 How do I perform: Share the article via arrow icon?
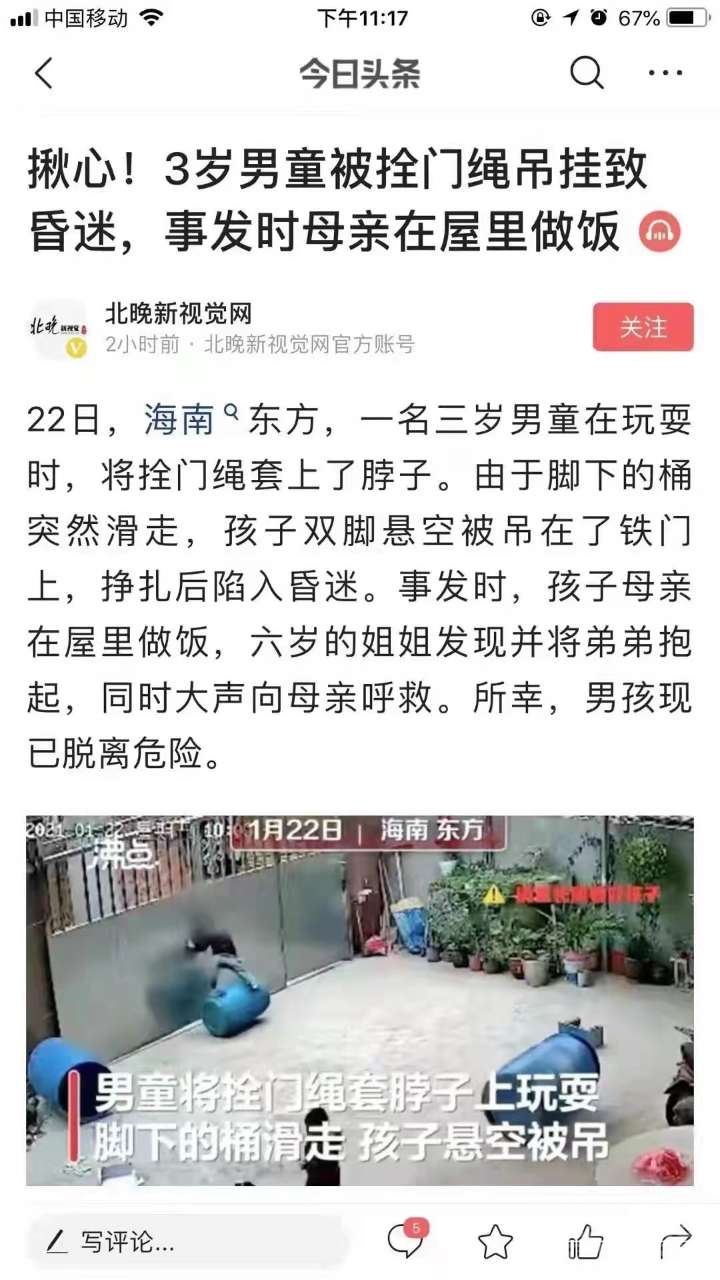click(676, 1242)
